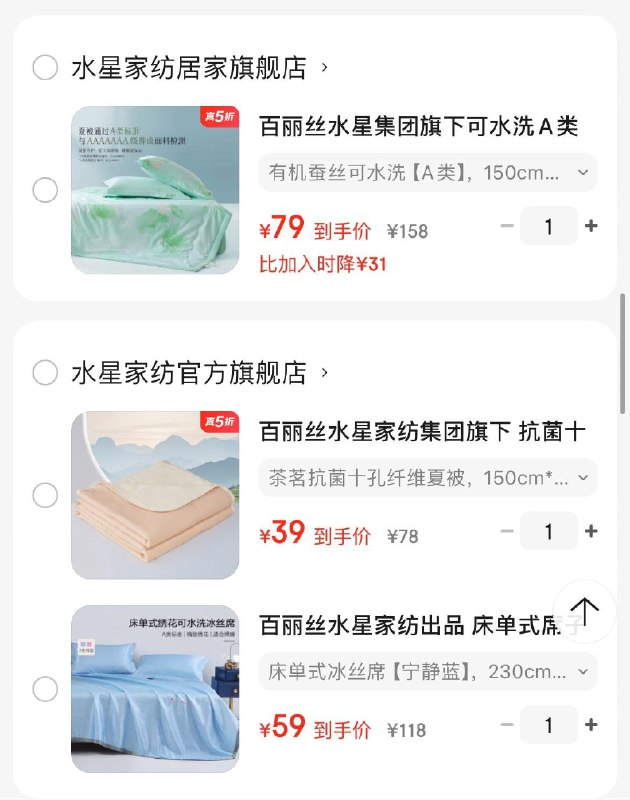The height and width of the screenshot is (800, 630).
Task: Increase quantity of the ¥79 silk quilt
Action: 591,226
